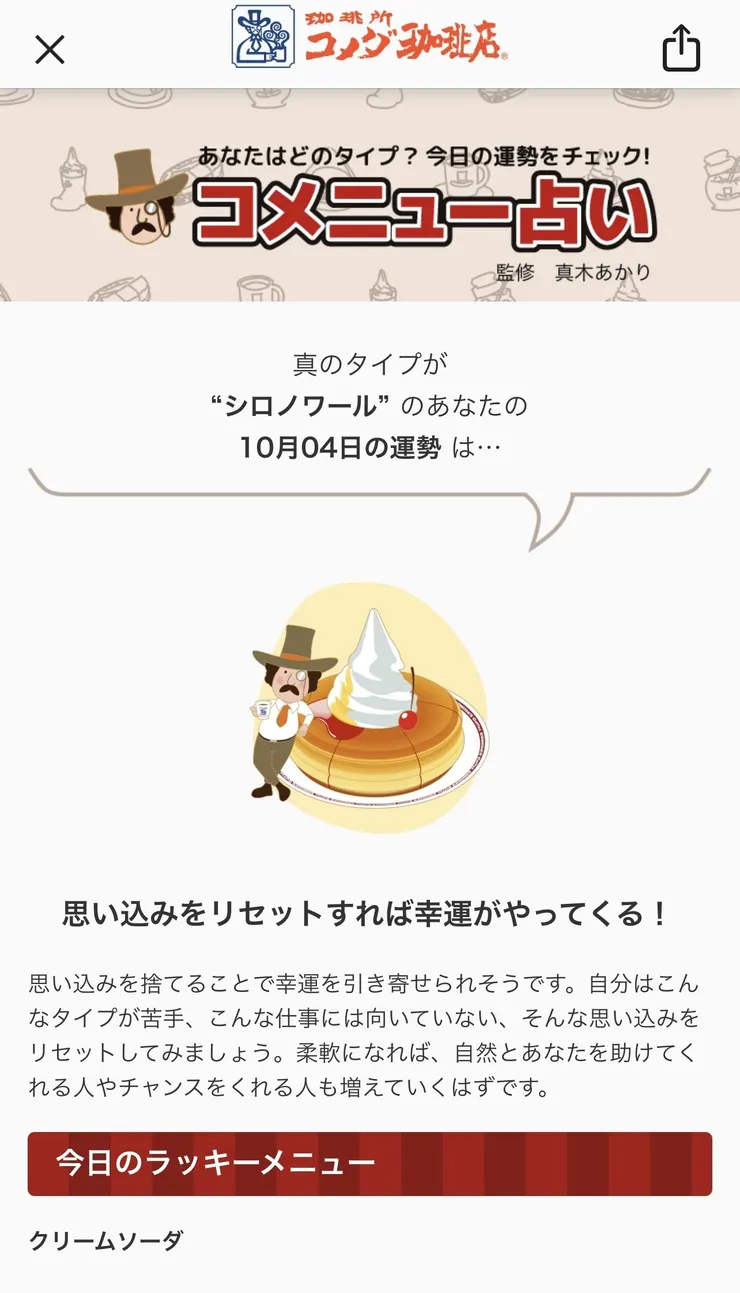Tap the 今日のラッキーメニュー red banner
This screenshot has width=740, height=1293.
point(370,1162)
